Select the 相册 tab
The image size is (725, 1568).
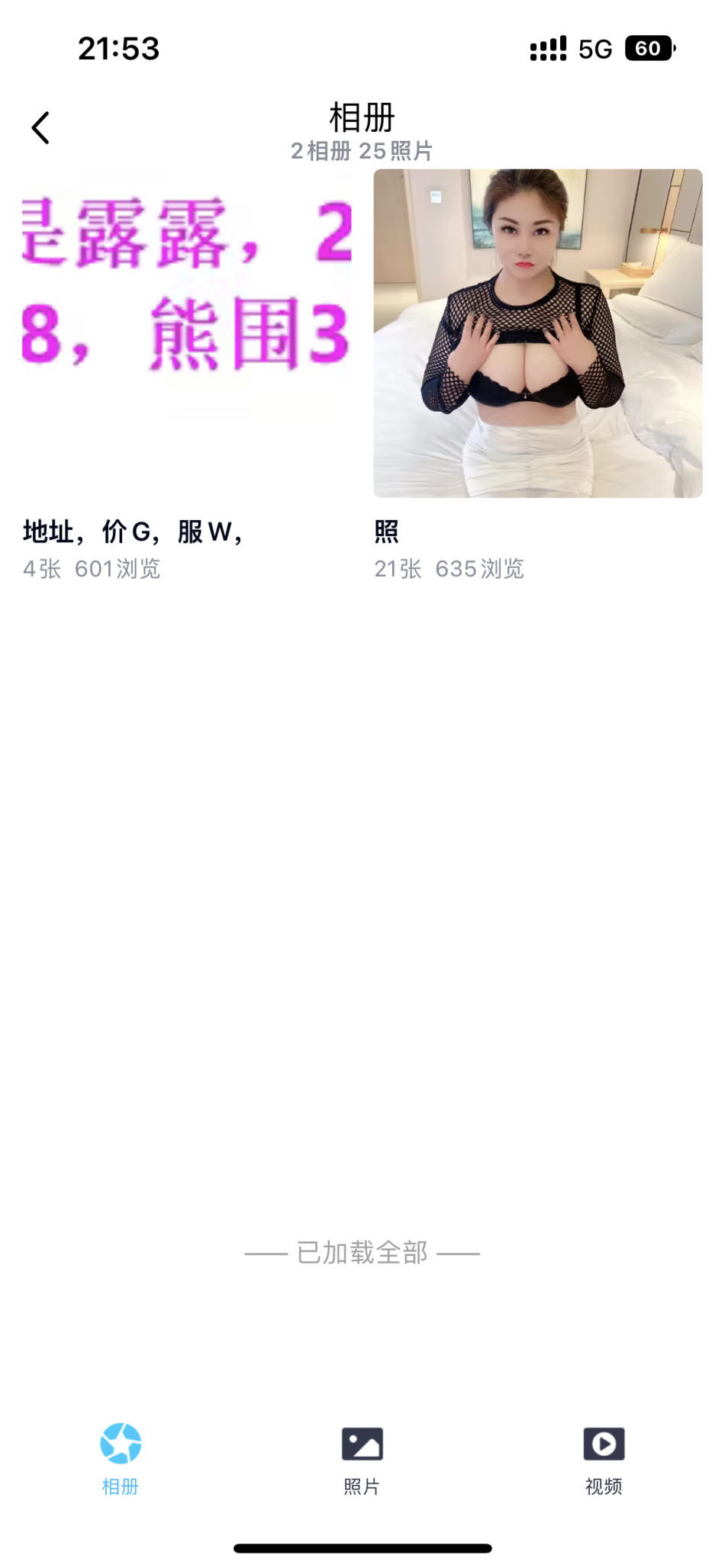point(121,1458)
